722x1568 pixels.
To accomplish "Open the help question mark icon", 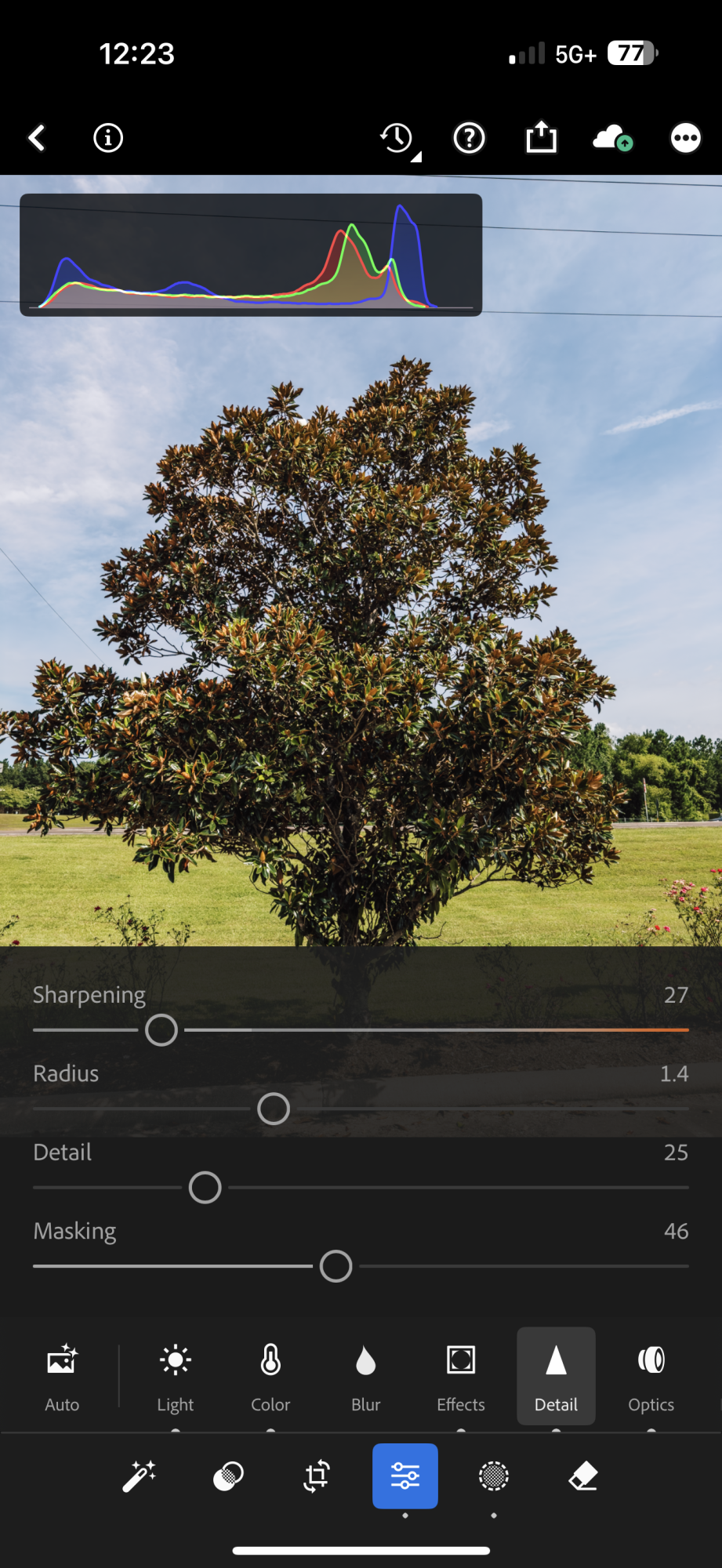I will (470, 138).
